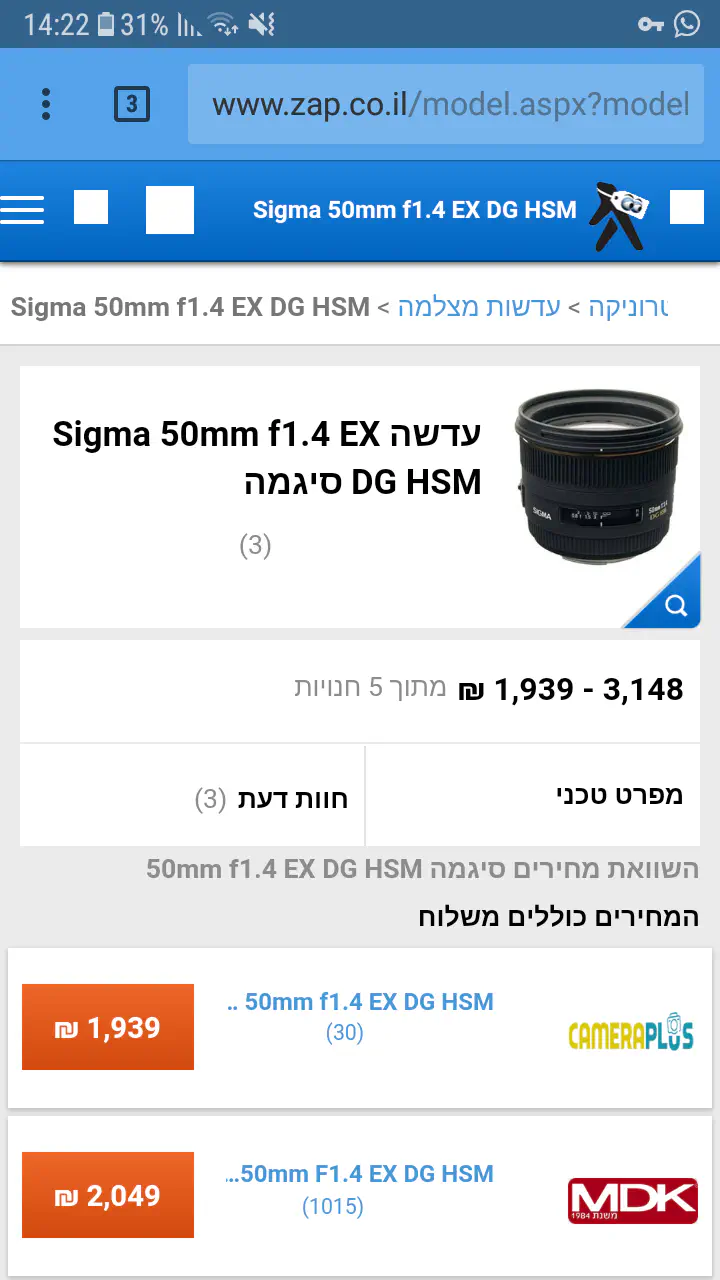Open the browser tab switcher
Screen dimensions: 720x1280
click(132, 104)
